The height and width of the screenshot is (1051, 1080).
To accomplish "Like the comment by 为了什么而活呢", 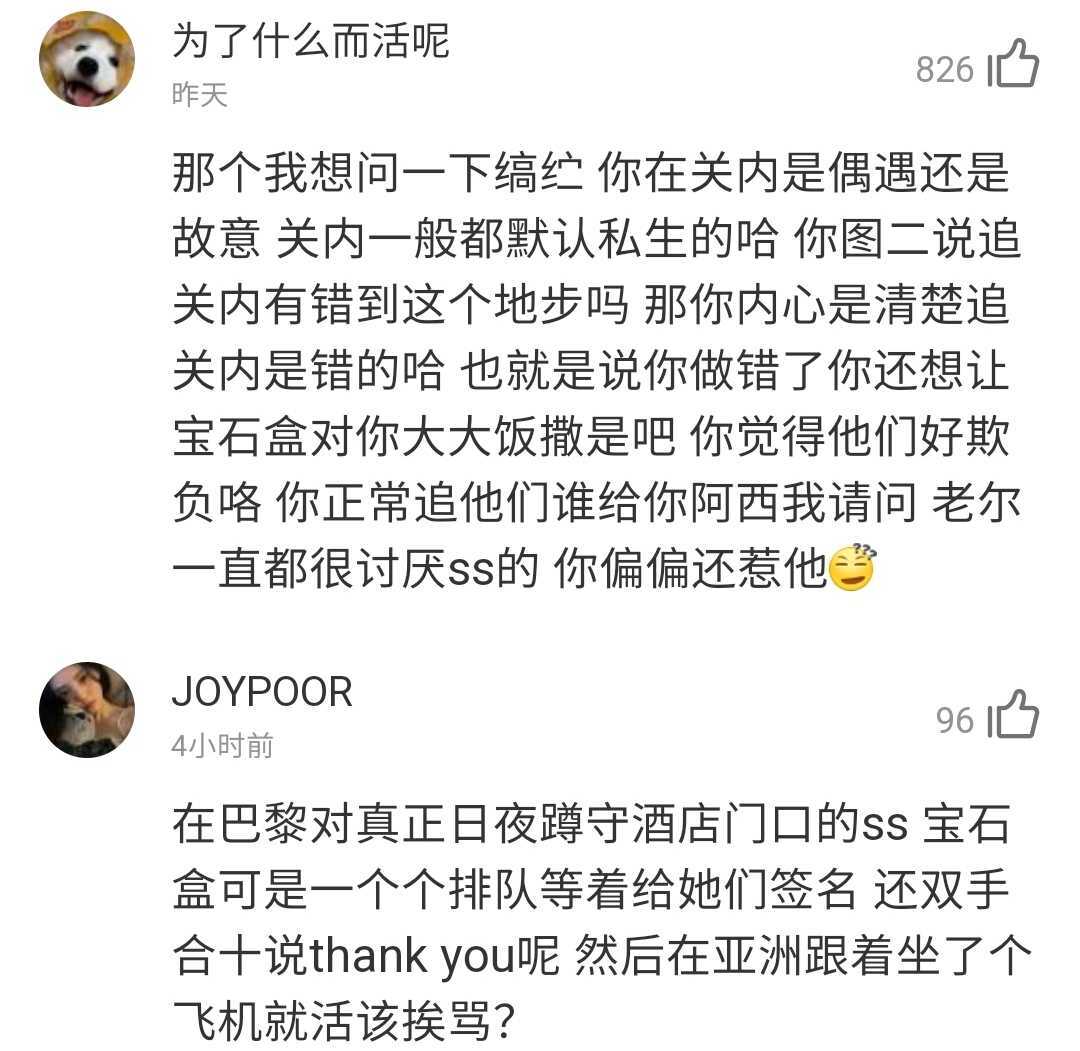I will [1013, 66].
